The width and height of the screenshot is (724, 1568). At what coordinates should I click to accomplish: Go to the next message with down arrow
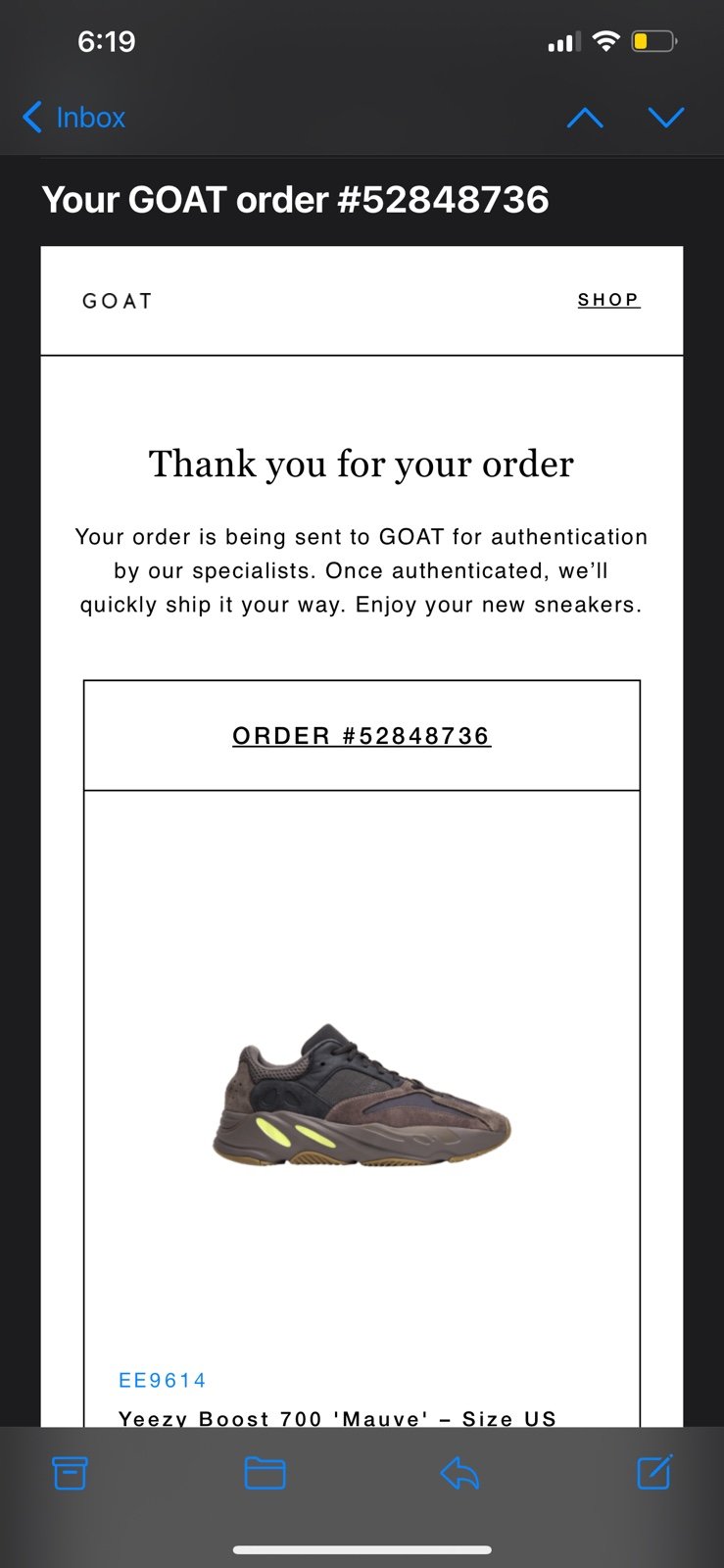666,119
